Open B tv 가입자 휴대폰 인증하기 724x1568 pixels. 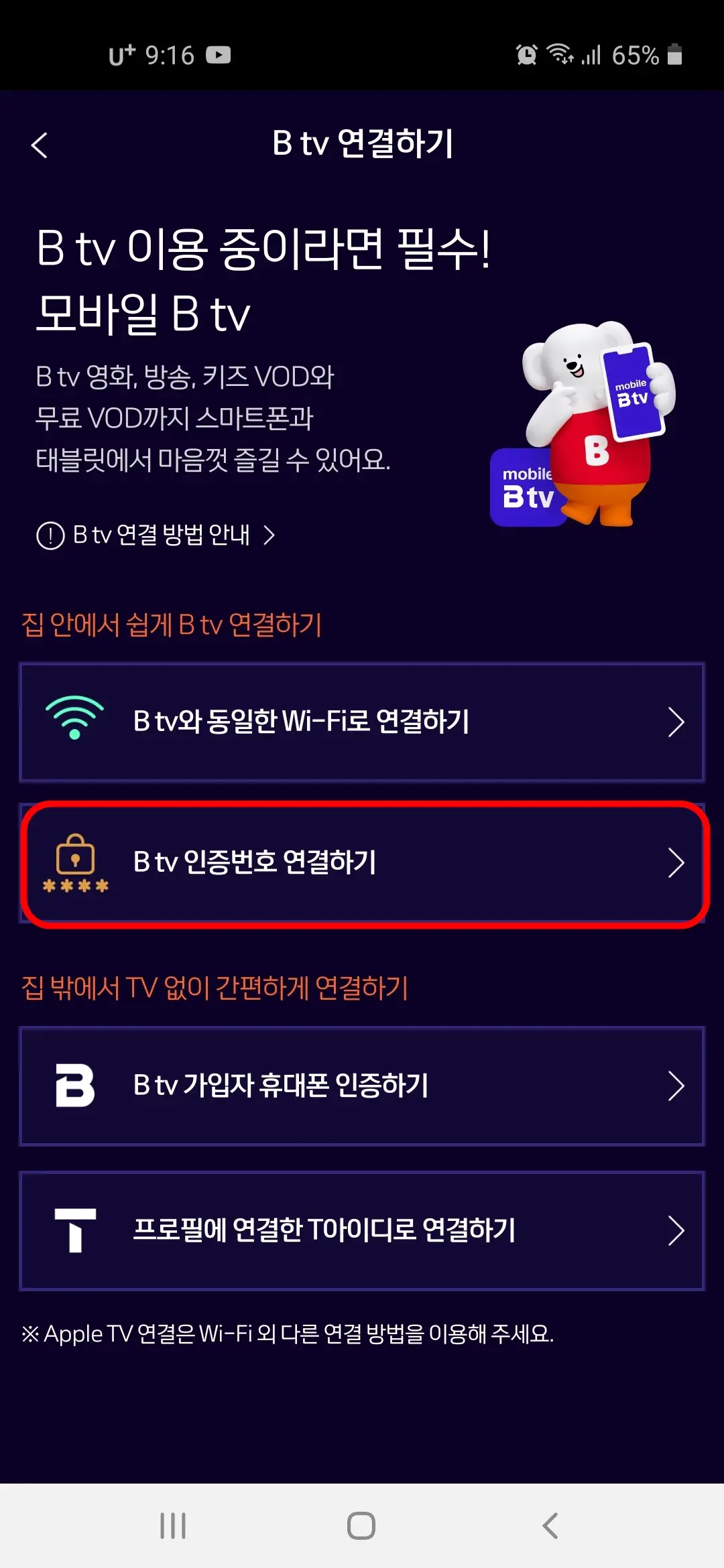pyautogui.click(x=362, y=1086)
